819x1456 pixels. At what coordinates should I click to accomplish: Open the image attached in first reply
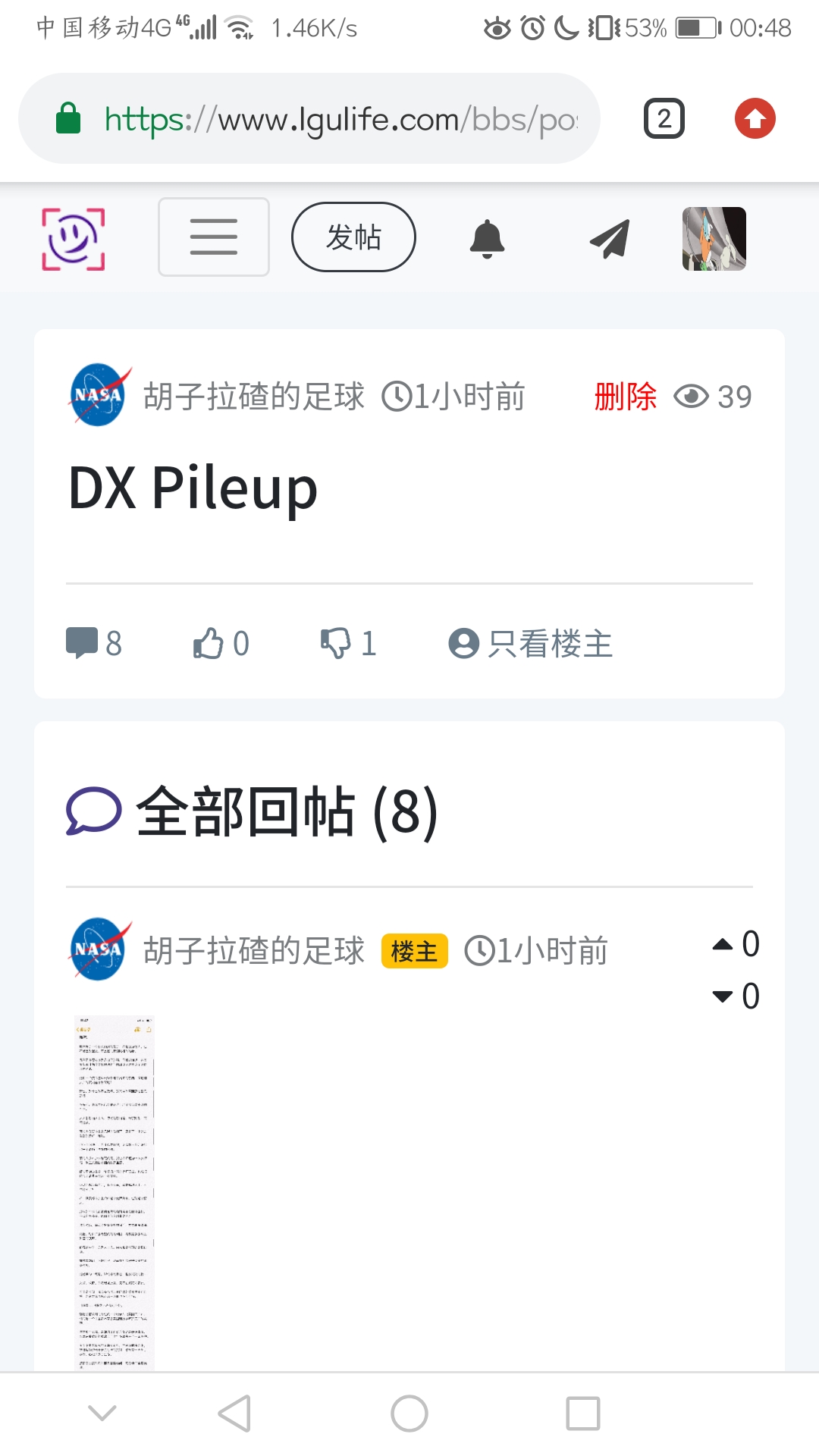coord(115,1191)
